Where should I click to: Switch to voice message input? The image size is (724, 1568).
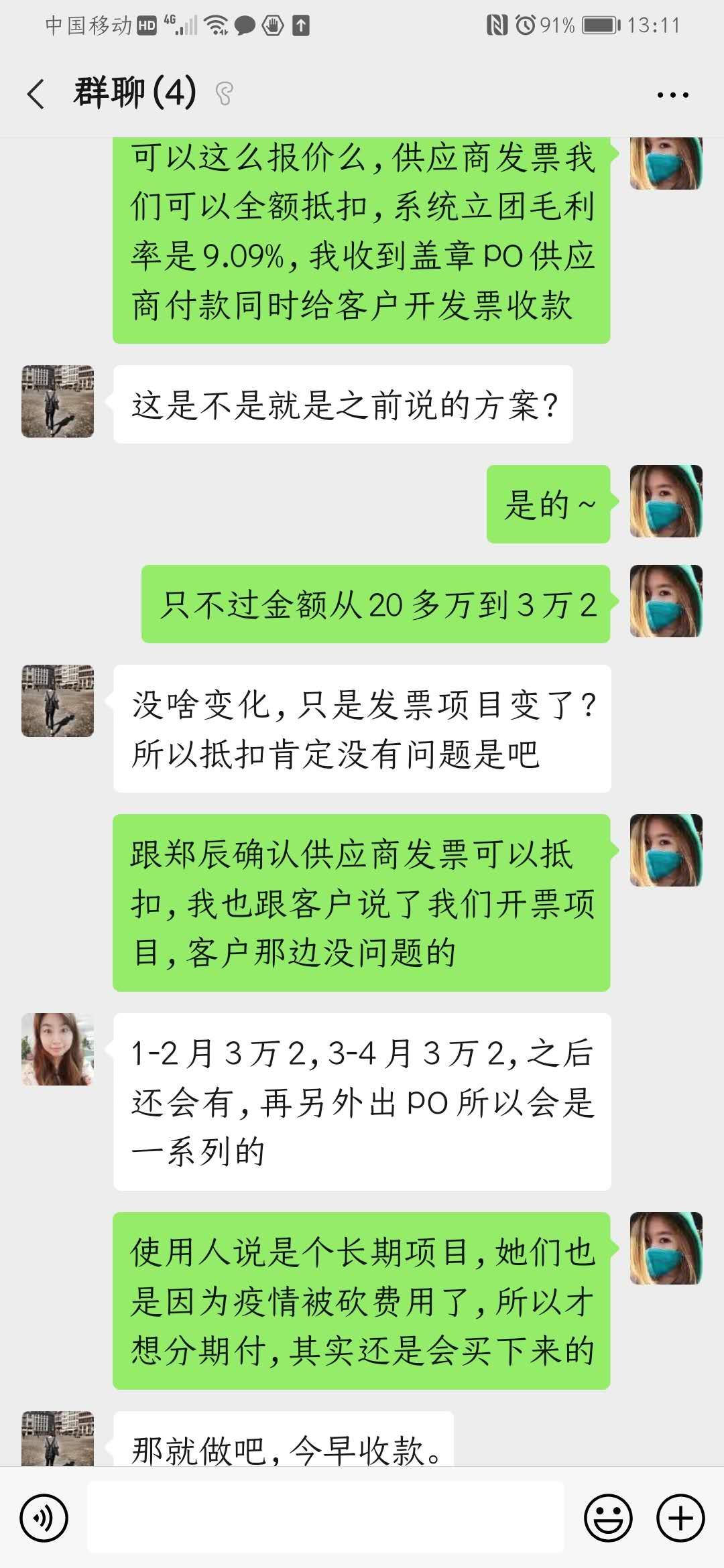pos(44,1518)
